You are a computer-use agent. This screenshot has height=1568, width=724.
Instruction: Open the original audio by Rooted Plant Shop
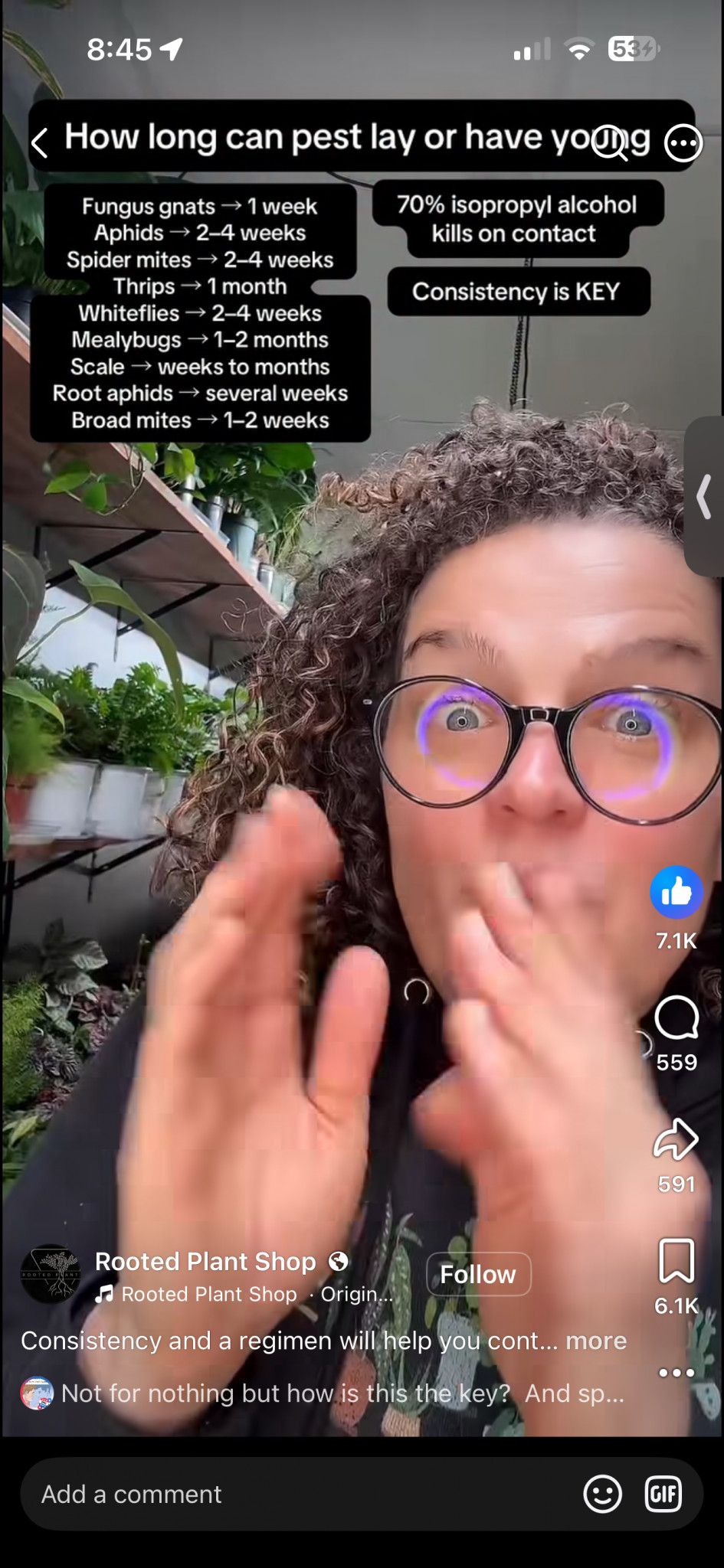244,1295
